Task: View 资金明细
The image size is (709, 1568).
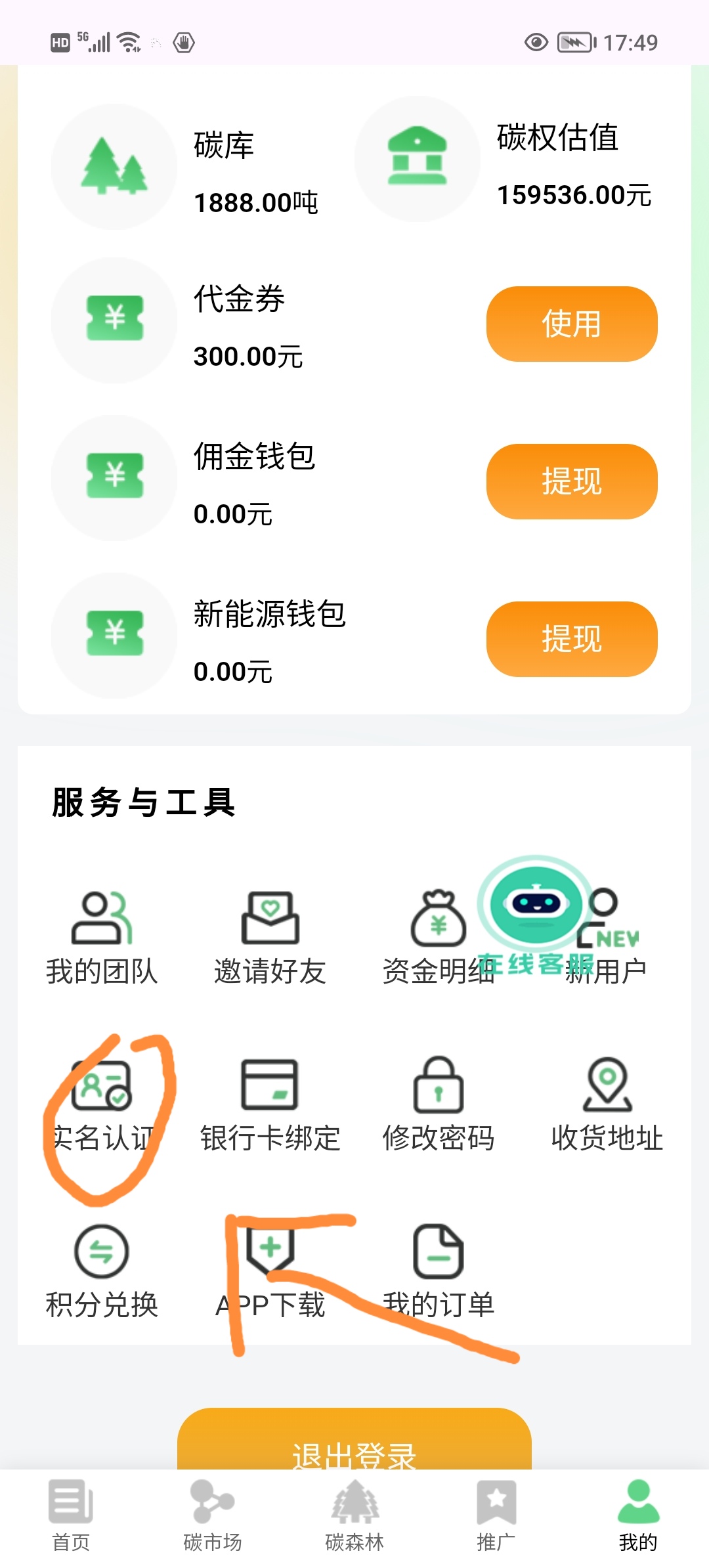Action: click(x=437, y=937)
